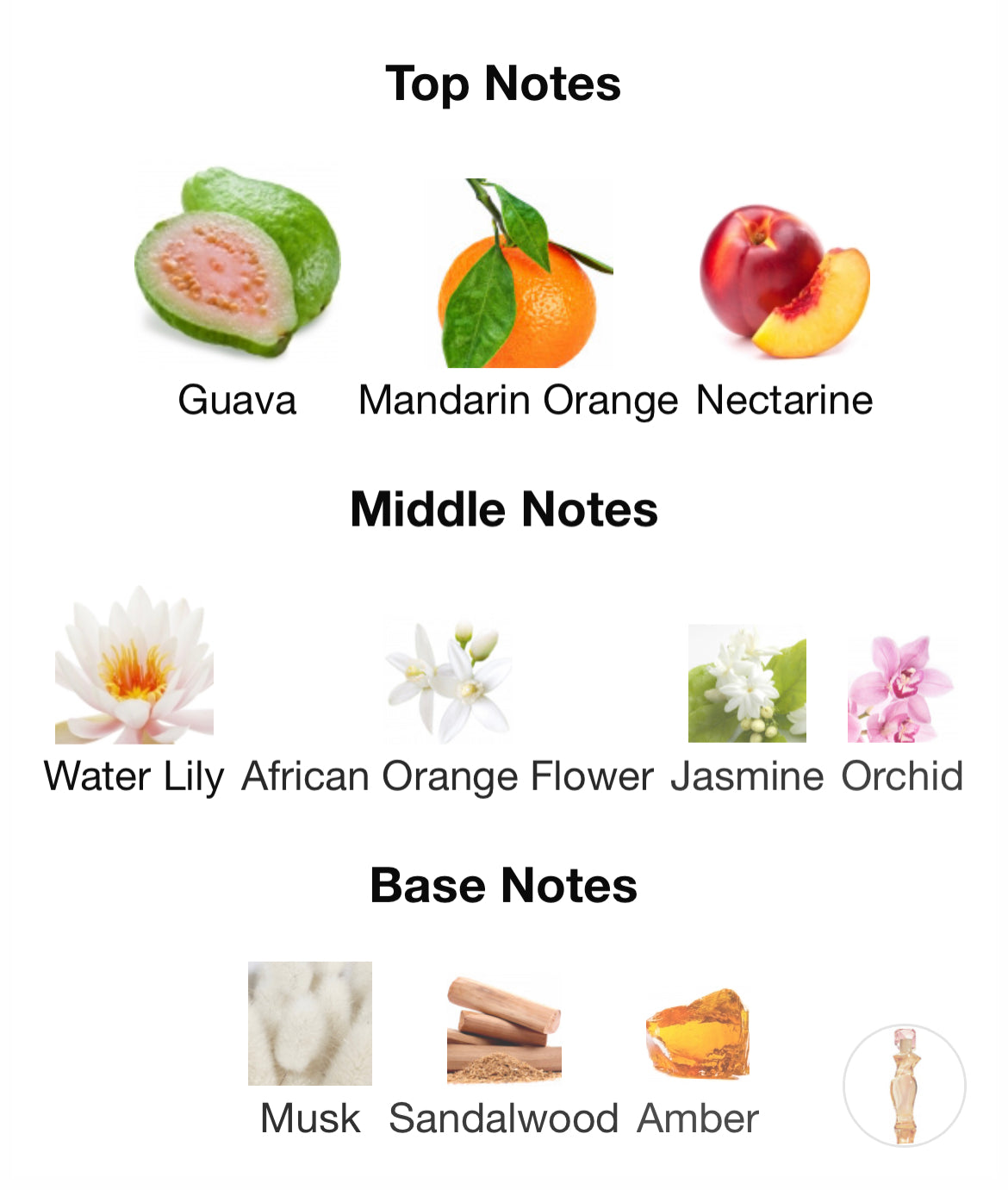Select the Mandarin Orange note

click(x=518, y=274)
